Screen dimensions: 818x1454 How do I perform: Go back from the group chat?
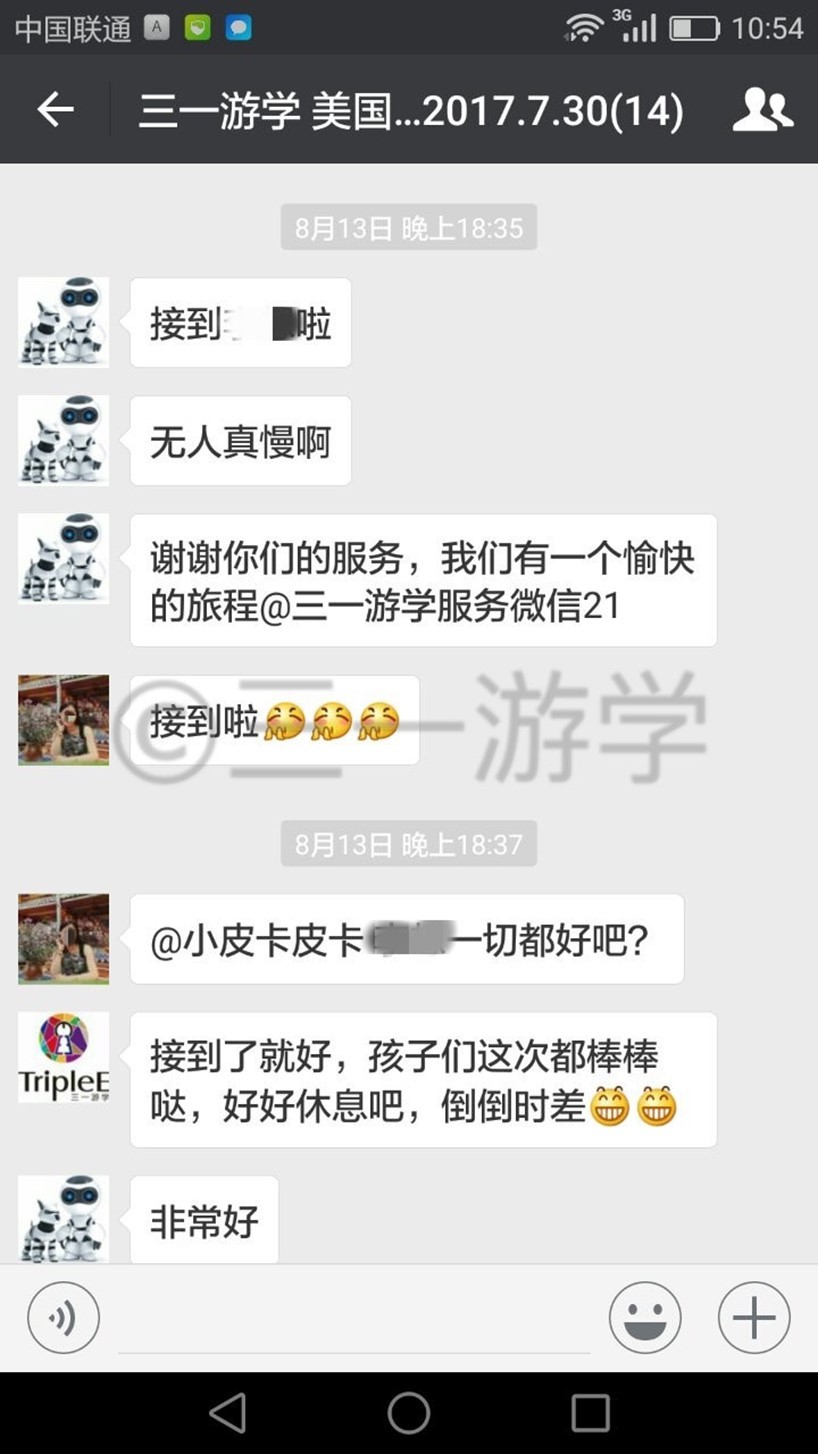coord(55,109)
